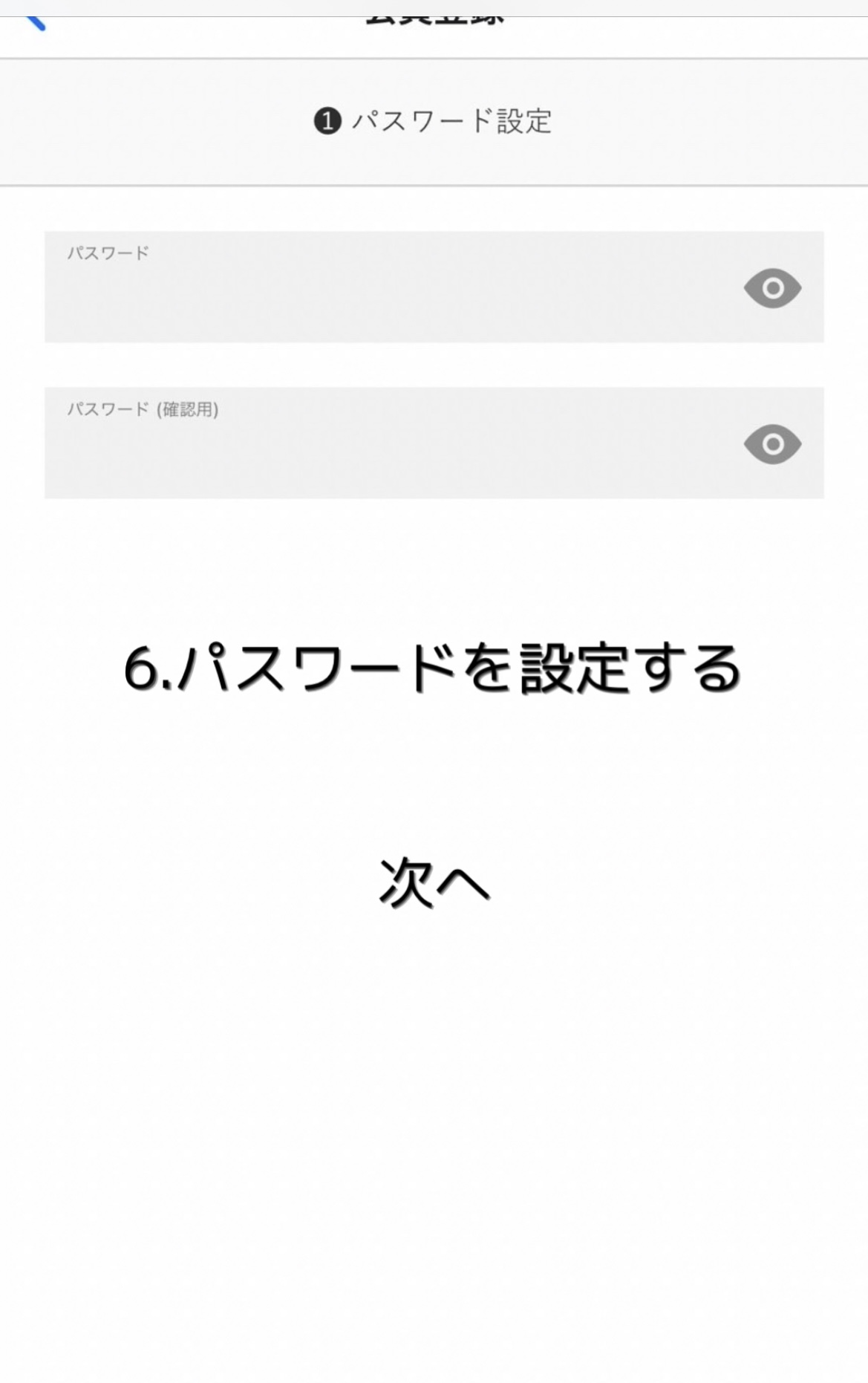Reveal password in the 確認用 field
This screenshot has width=868, height=1383.
click(x=772, y=444)
